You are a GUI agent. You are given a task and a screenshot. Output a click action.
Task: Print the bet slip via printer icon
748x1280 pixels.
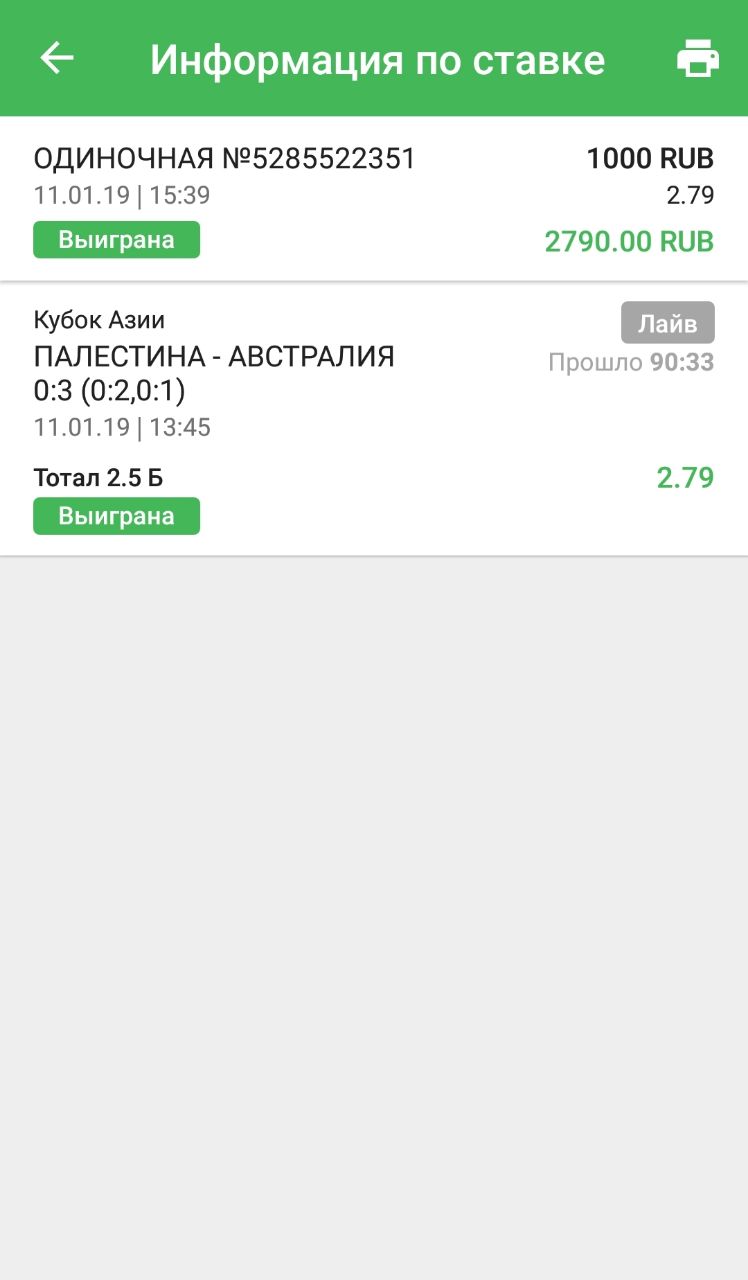click(x=698, y=58)
